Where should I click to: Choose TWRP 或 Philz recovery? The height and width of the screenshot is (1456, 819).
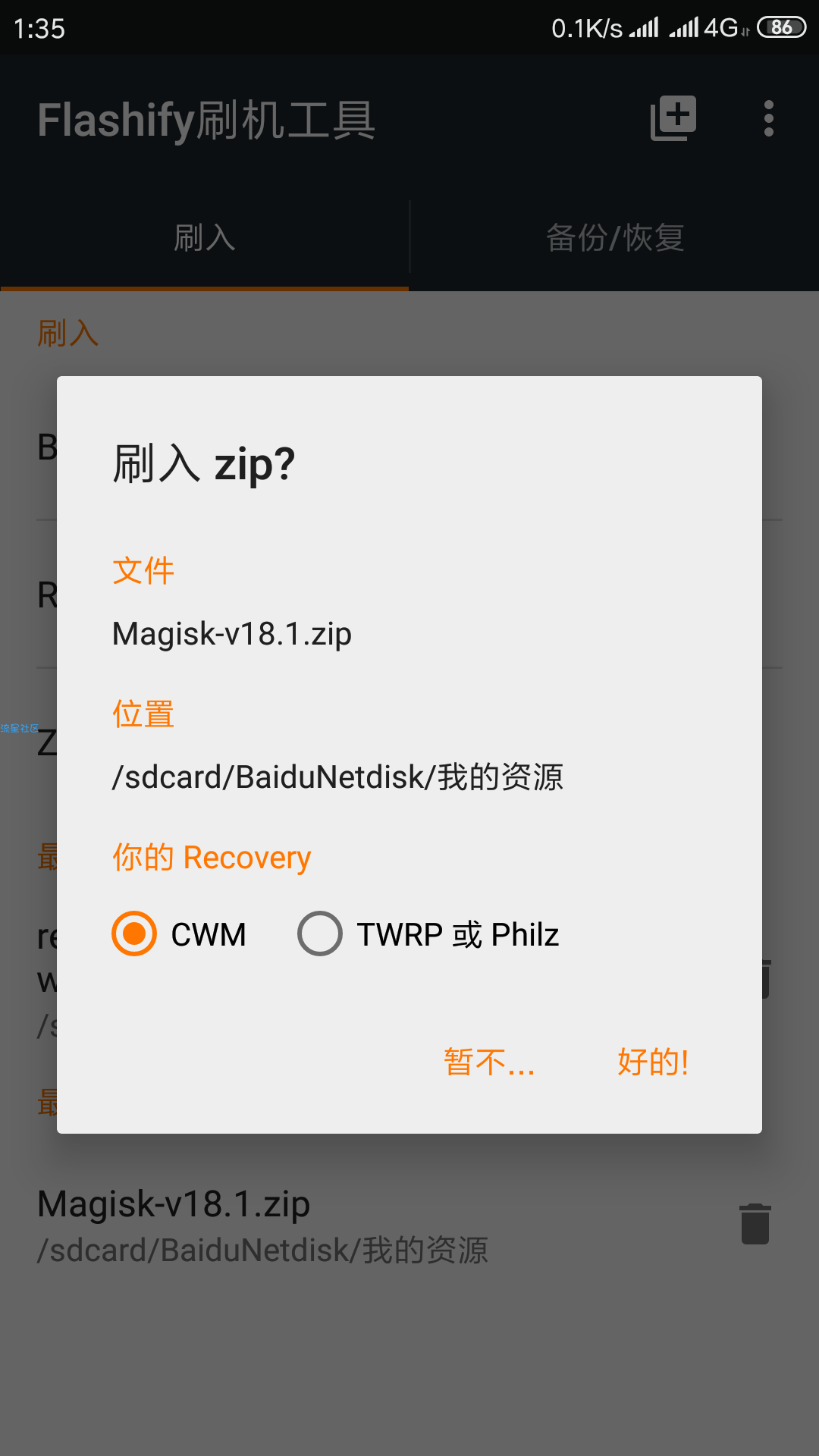320,934
